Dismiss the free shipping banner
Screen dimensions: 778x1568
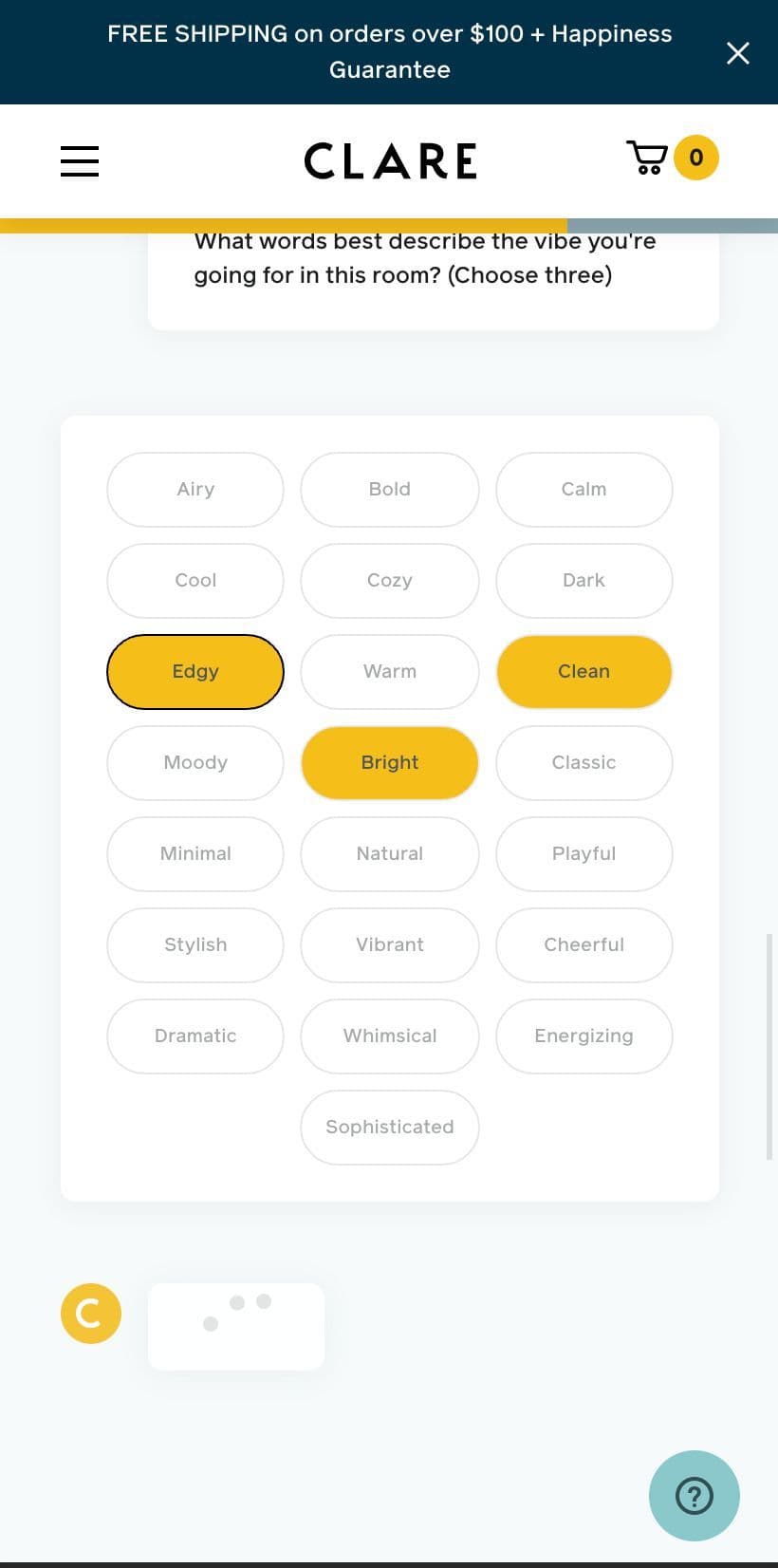[x=737, y=53]
